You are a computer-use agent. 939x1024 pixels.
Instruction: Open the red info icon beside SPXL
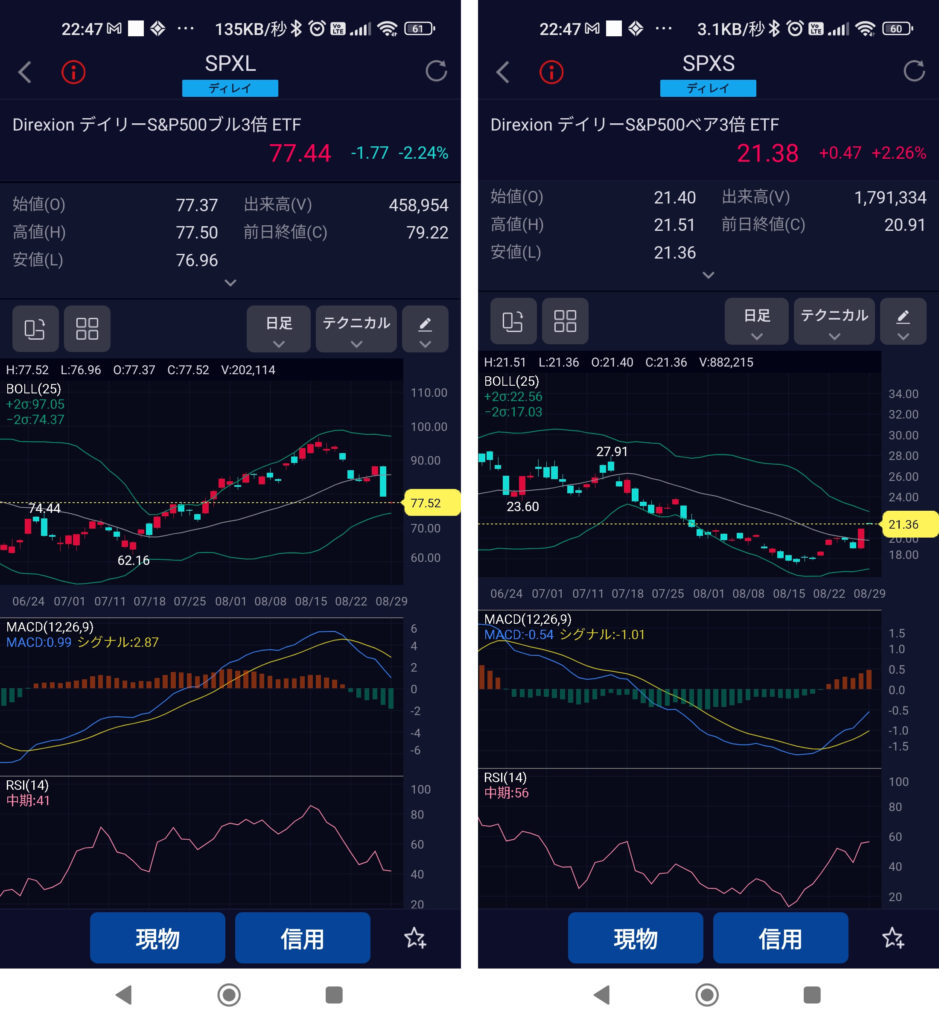(x=74, y=71)
